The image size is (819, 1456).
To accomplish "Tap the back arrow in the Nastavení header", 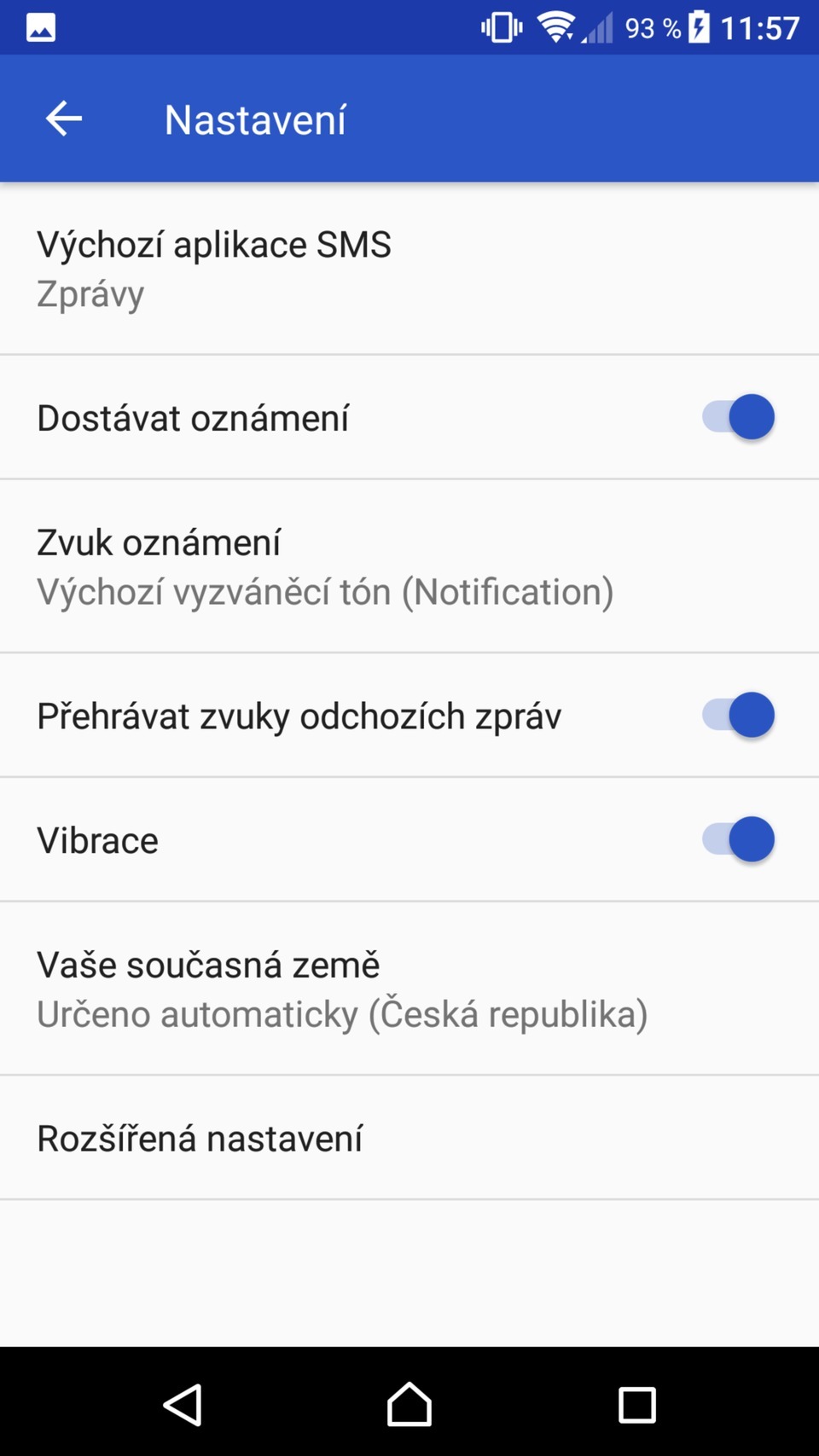I will [62, 119].
